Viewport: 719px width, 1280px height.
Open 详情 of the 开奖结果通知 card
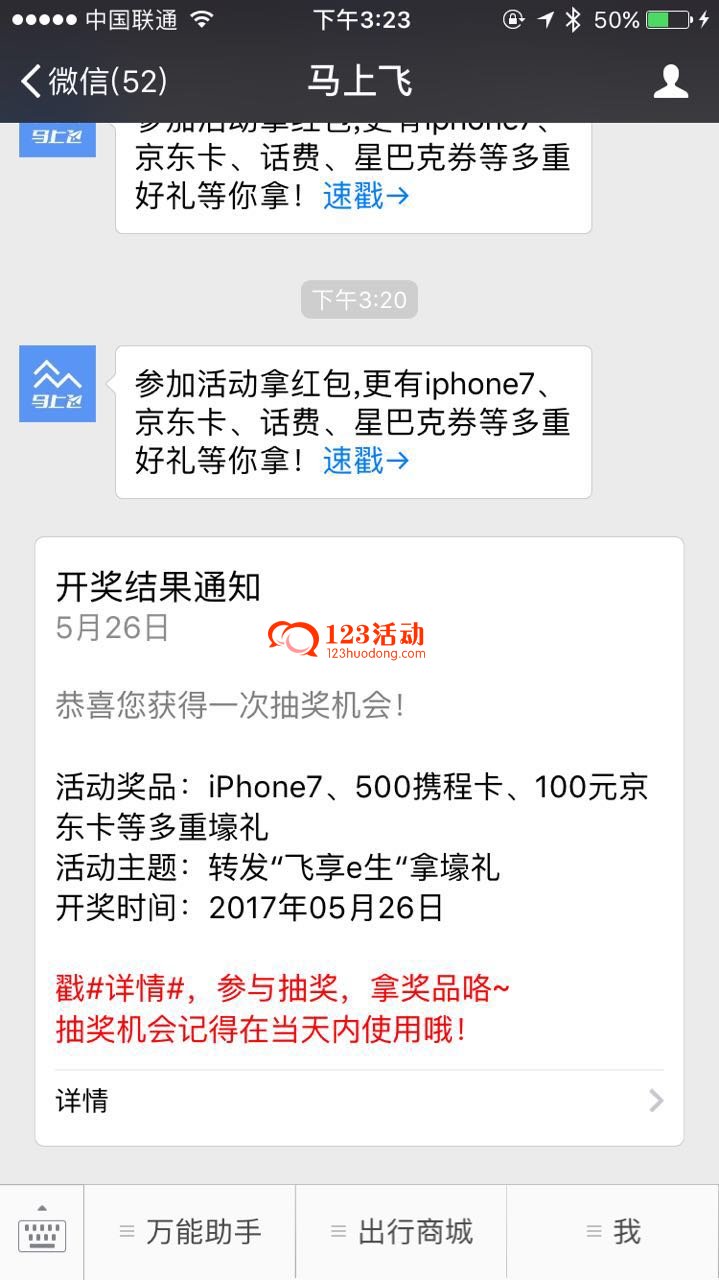pos(359,1101)
